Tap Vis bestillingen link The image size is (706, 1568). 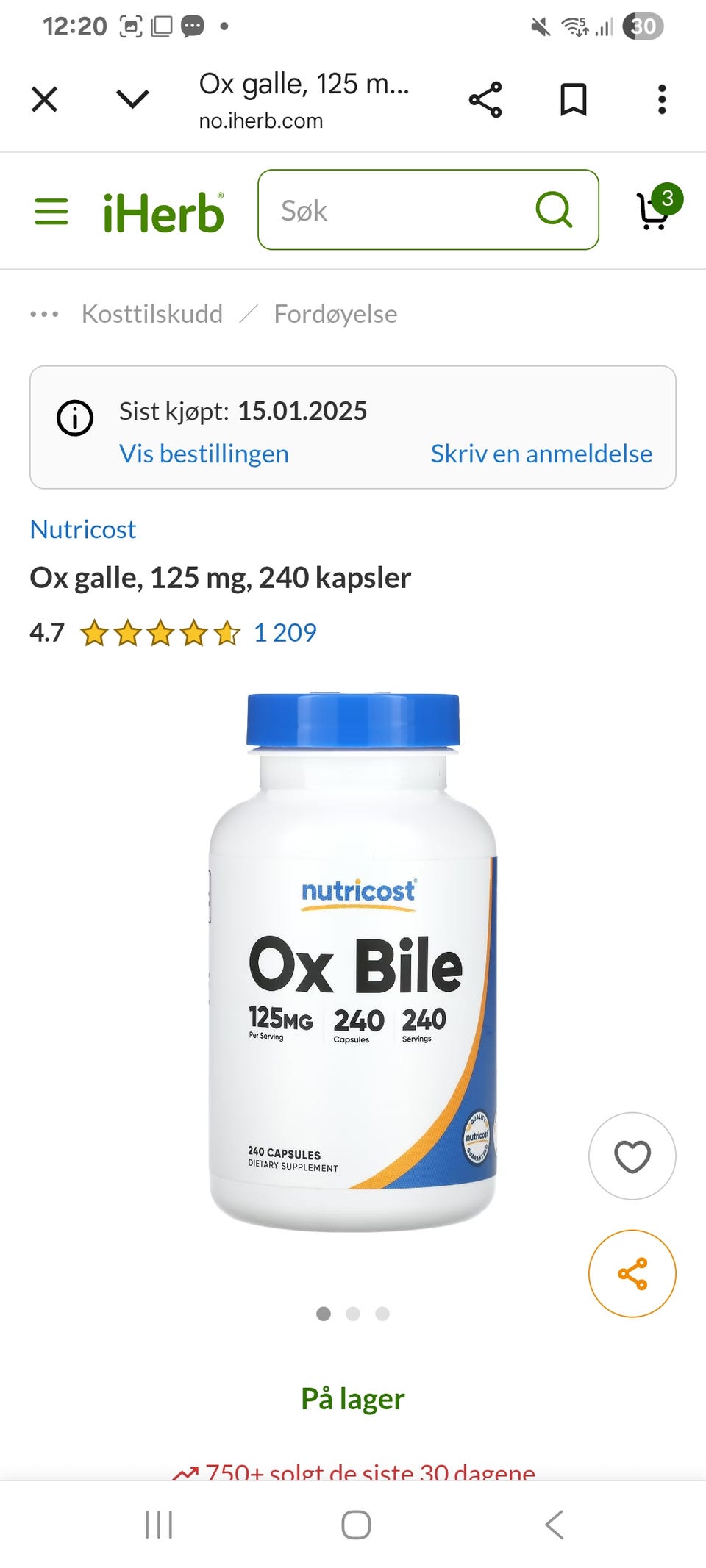[204, 454]
